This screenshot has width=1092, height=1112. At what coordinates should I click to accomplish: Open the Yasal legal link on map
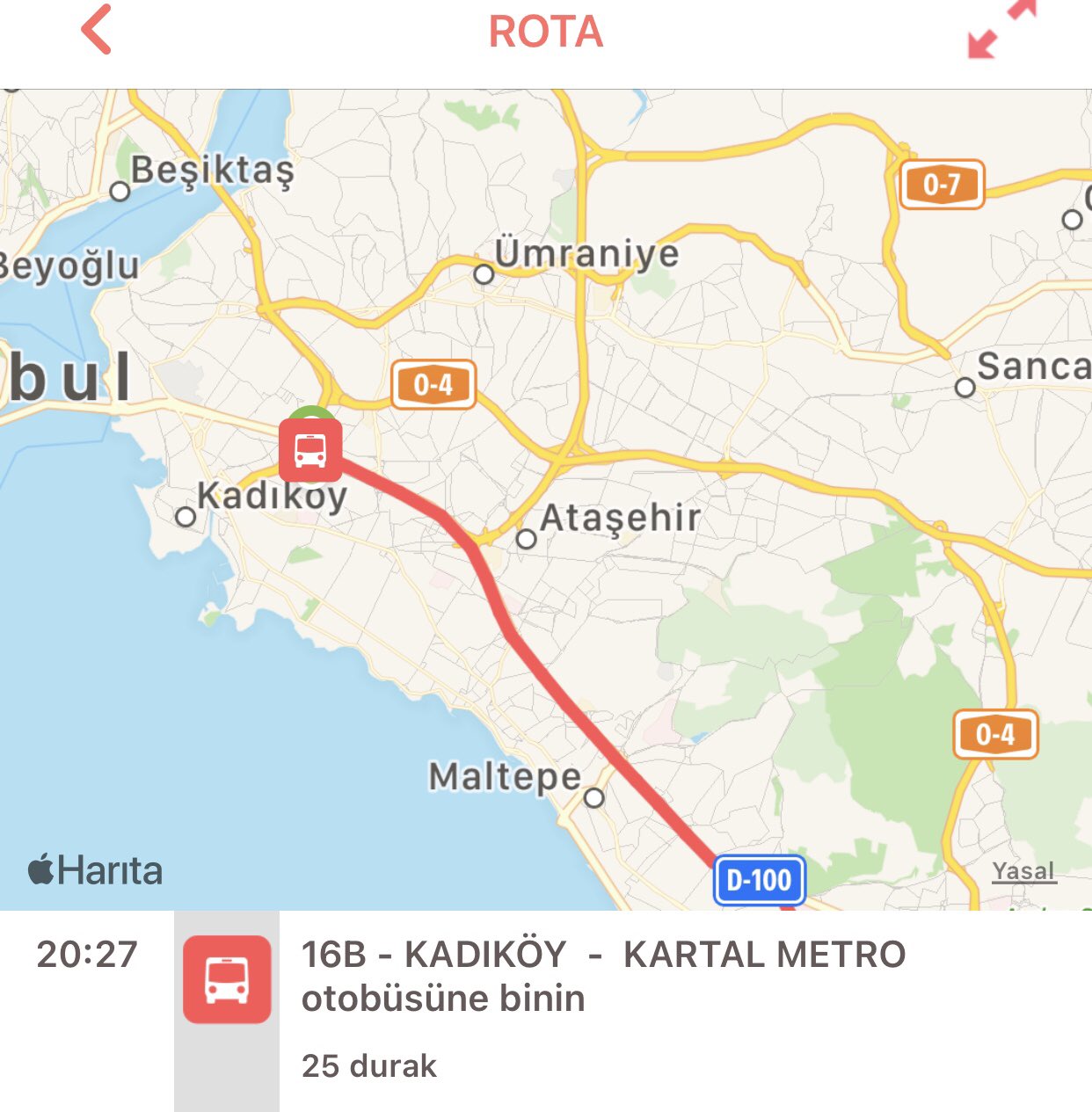coord(1023,870)
